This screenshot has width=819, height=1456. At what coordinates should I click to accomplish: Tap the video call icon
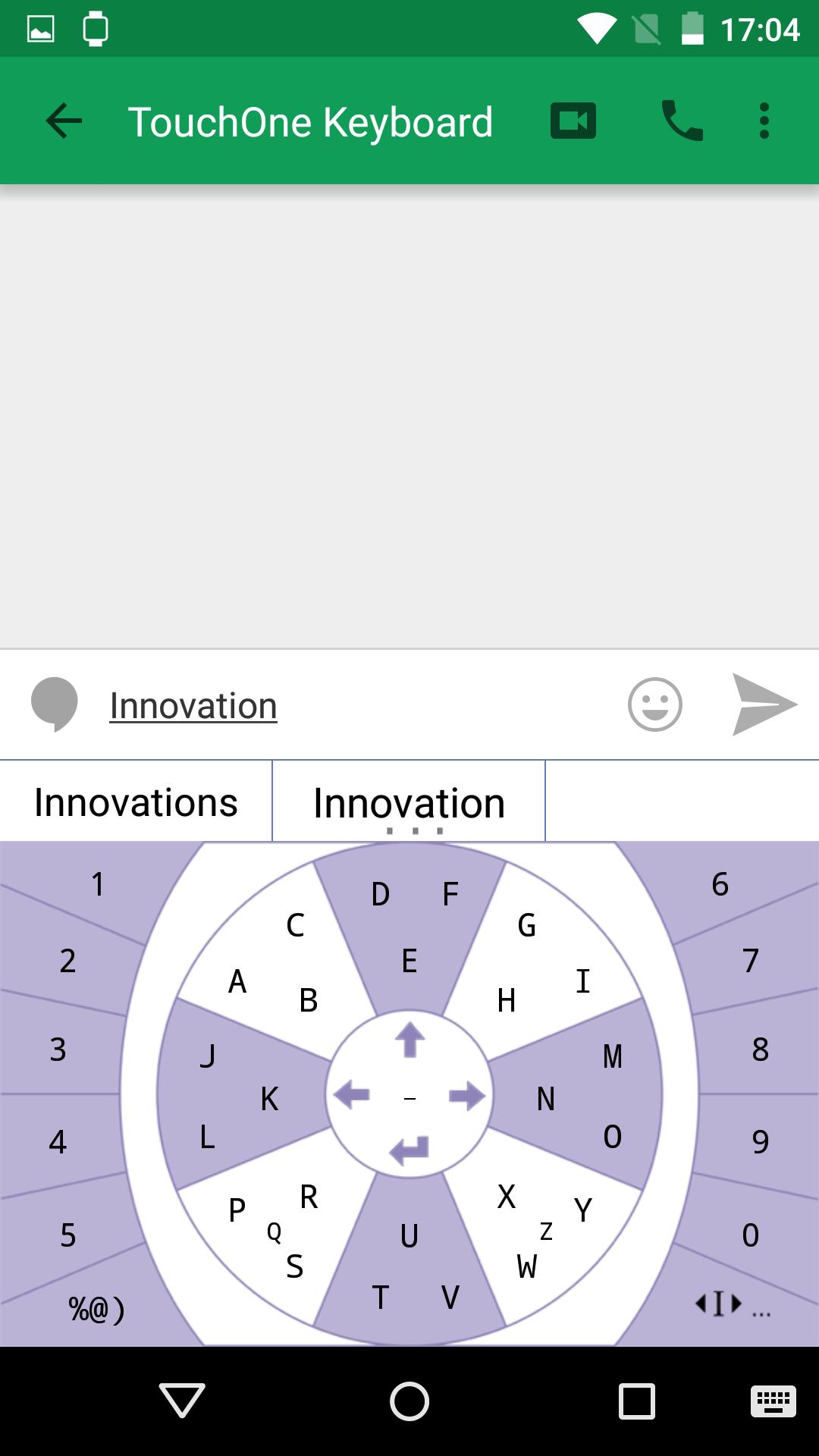tap(573, 120)
